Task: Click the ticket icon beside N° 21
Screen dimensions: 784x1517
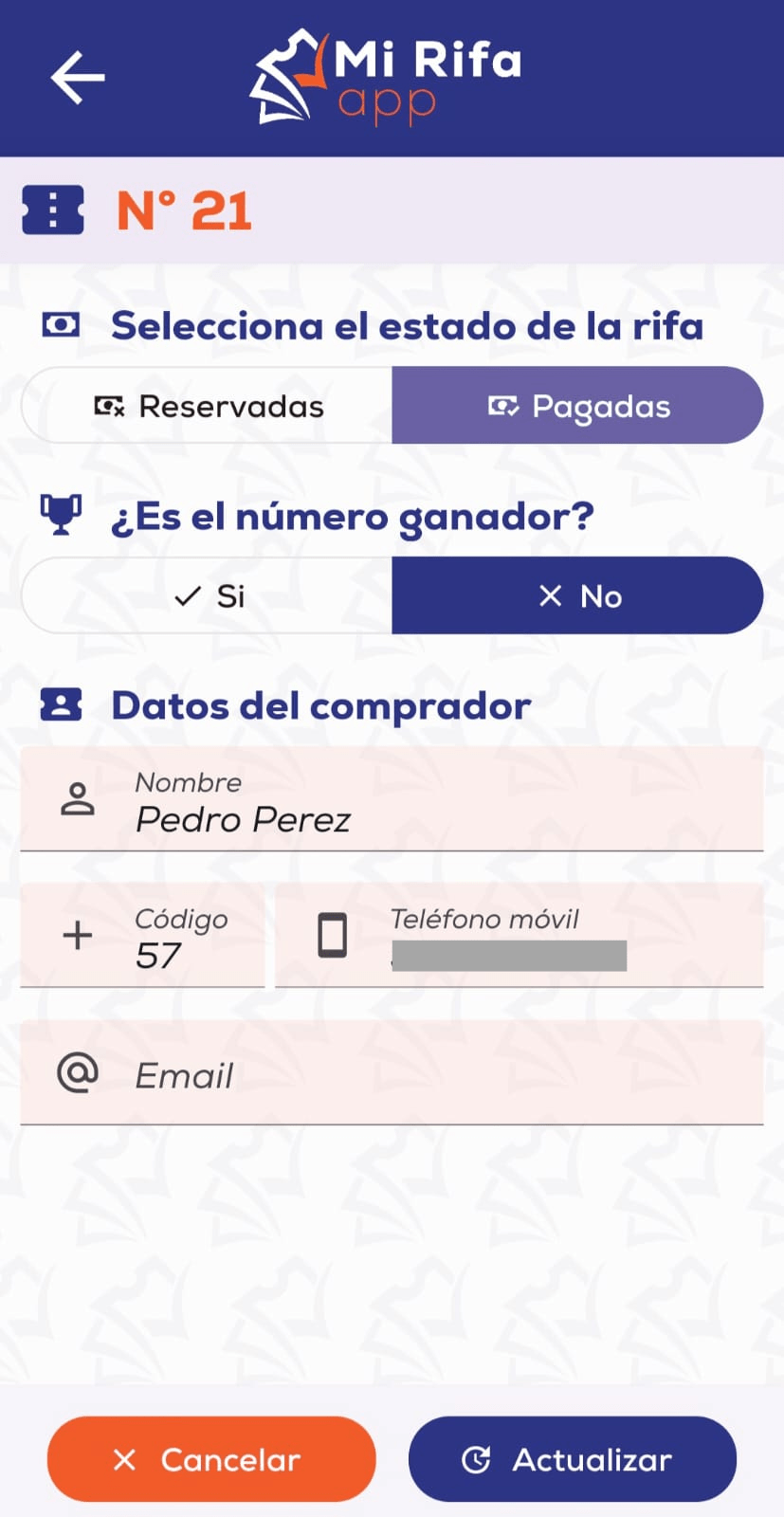Action: (x=53, y=210)
